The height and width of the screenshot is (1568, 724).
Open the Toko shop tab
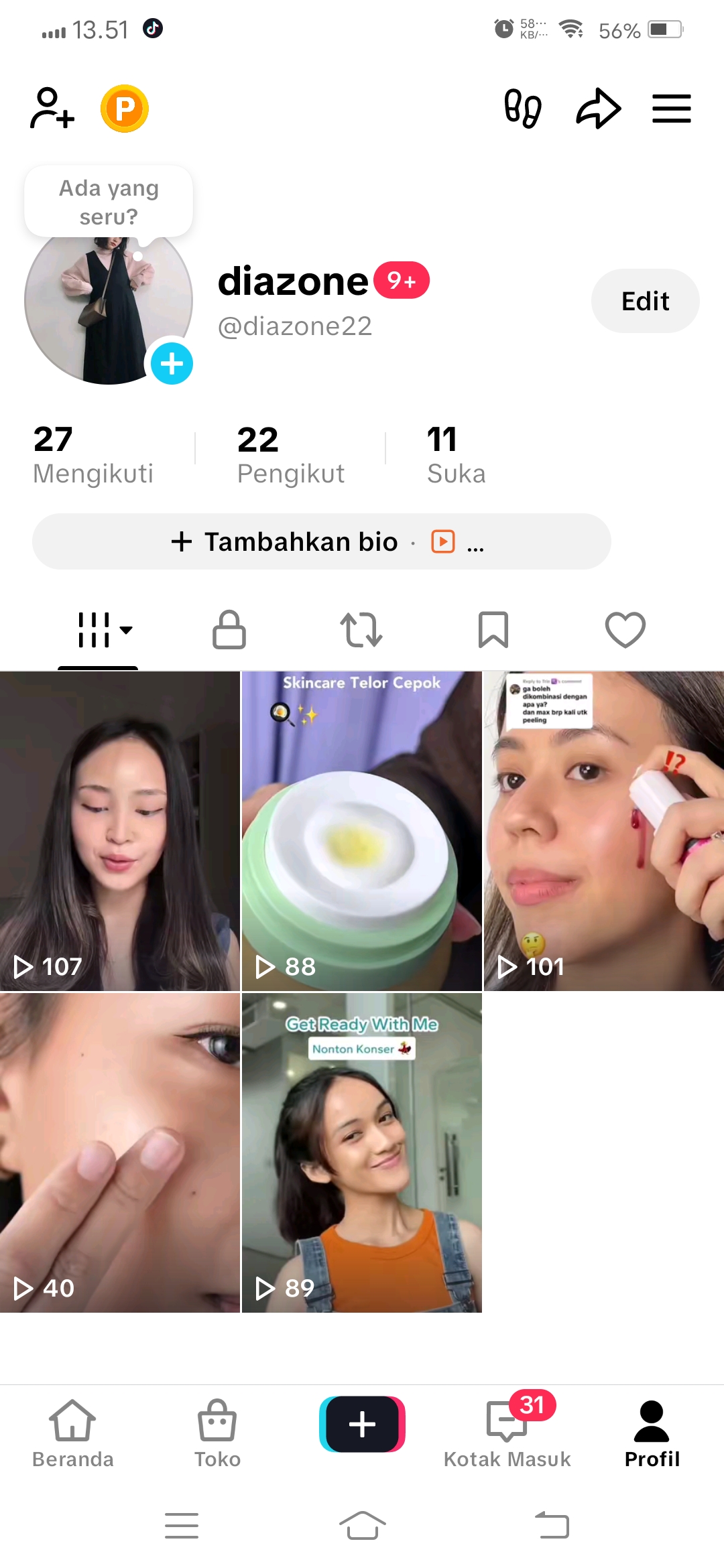click(x=217, y=1433)
